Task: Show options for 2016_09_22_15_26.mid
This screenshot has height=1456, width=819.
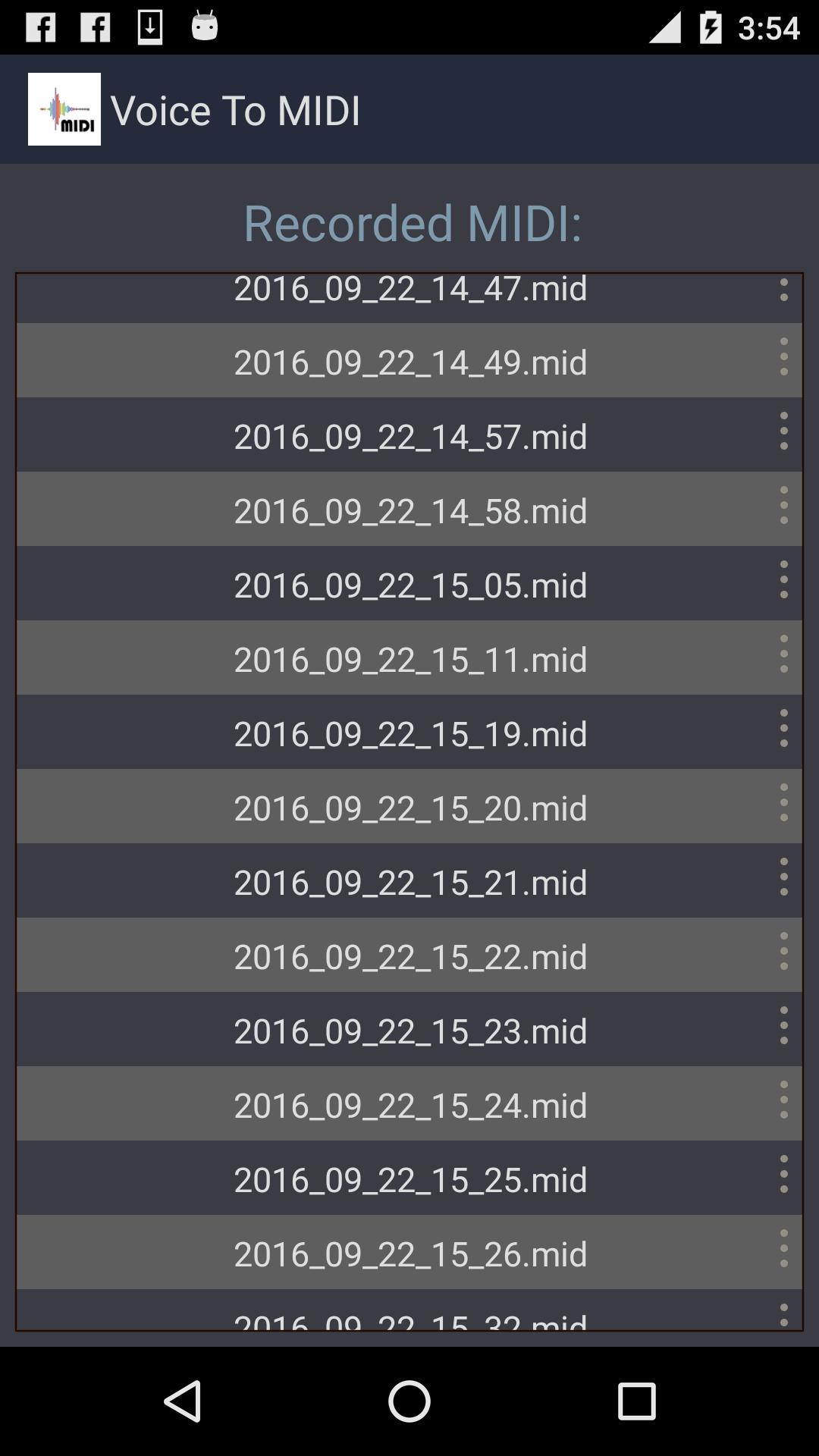Action: [783, 1248]
